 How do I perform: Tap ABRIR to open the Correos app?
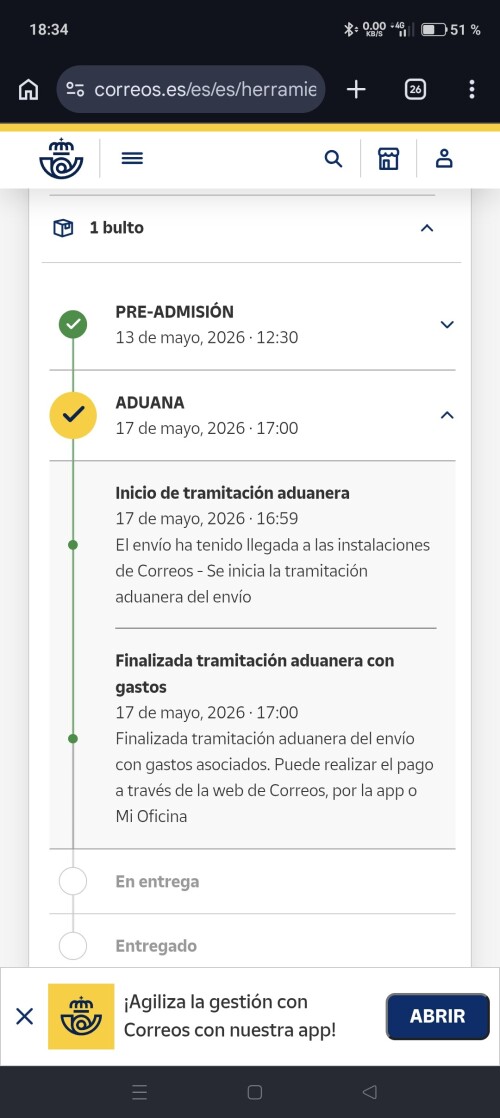pyautogui.click(x=437, y=1016)
